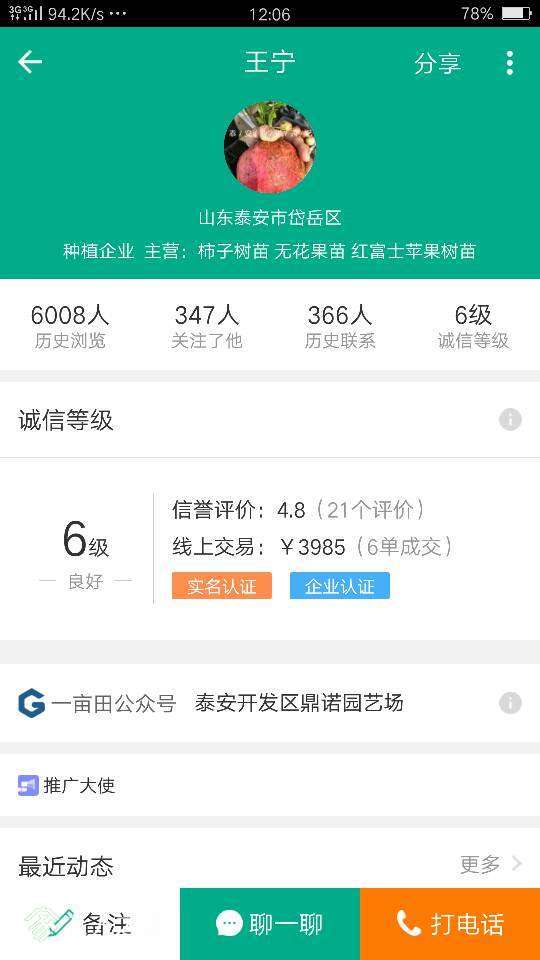
Task: View the seller's round avatar photo
Action: [x=270, y=148]
